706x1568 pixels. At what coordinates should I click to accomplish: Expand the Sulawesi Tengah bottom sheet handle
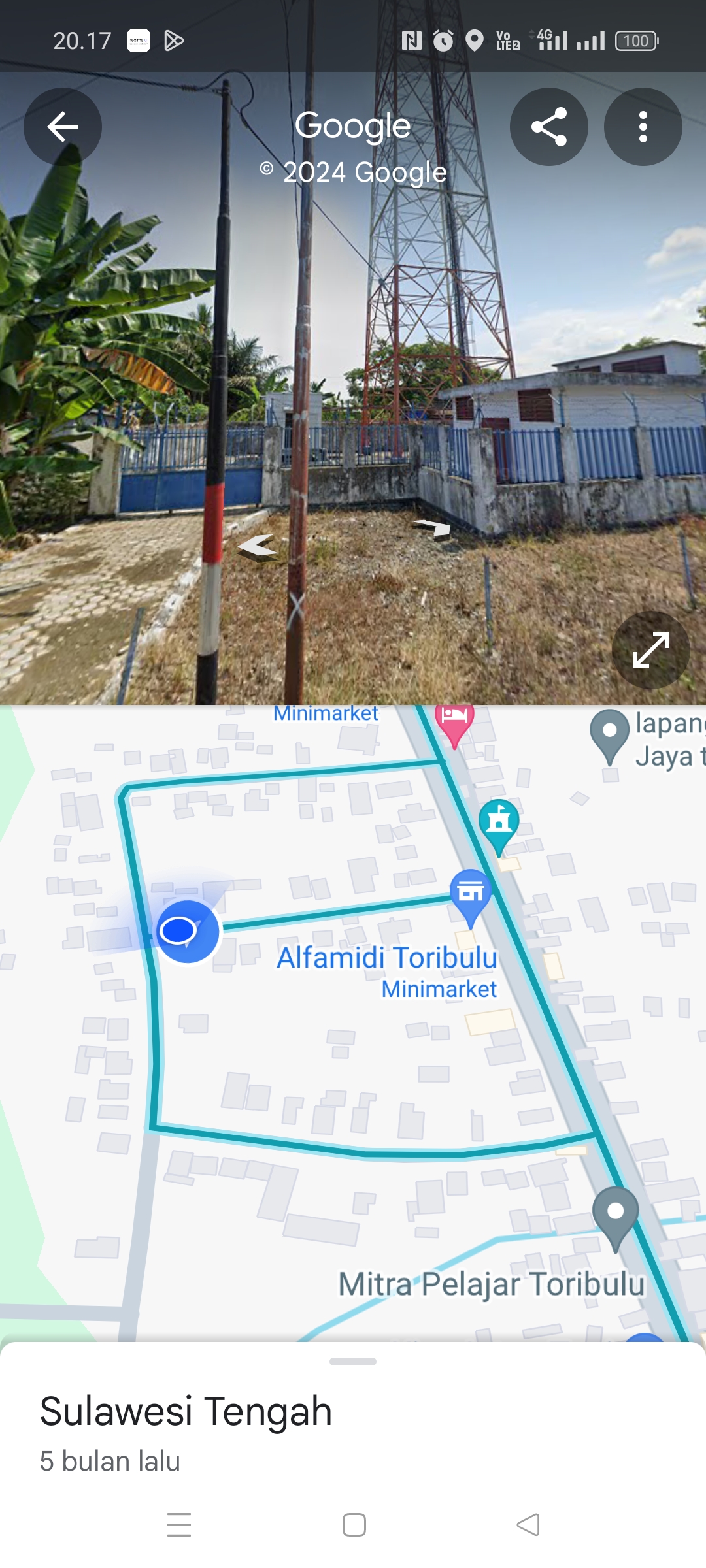click(353, 1362)
